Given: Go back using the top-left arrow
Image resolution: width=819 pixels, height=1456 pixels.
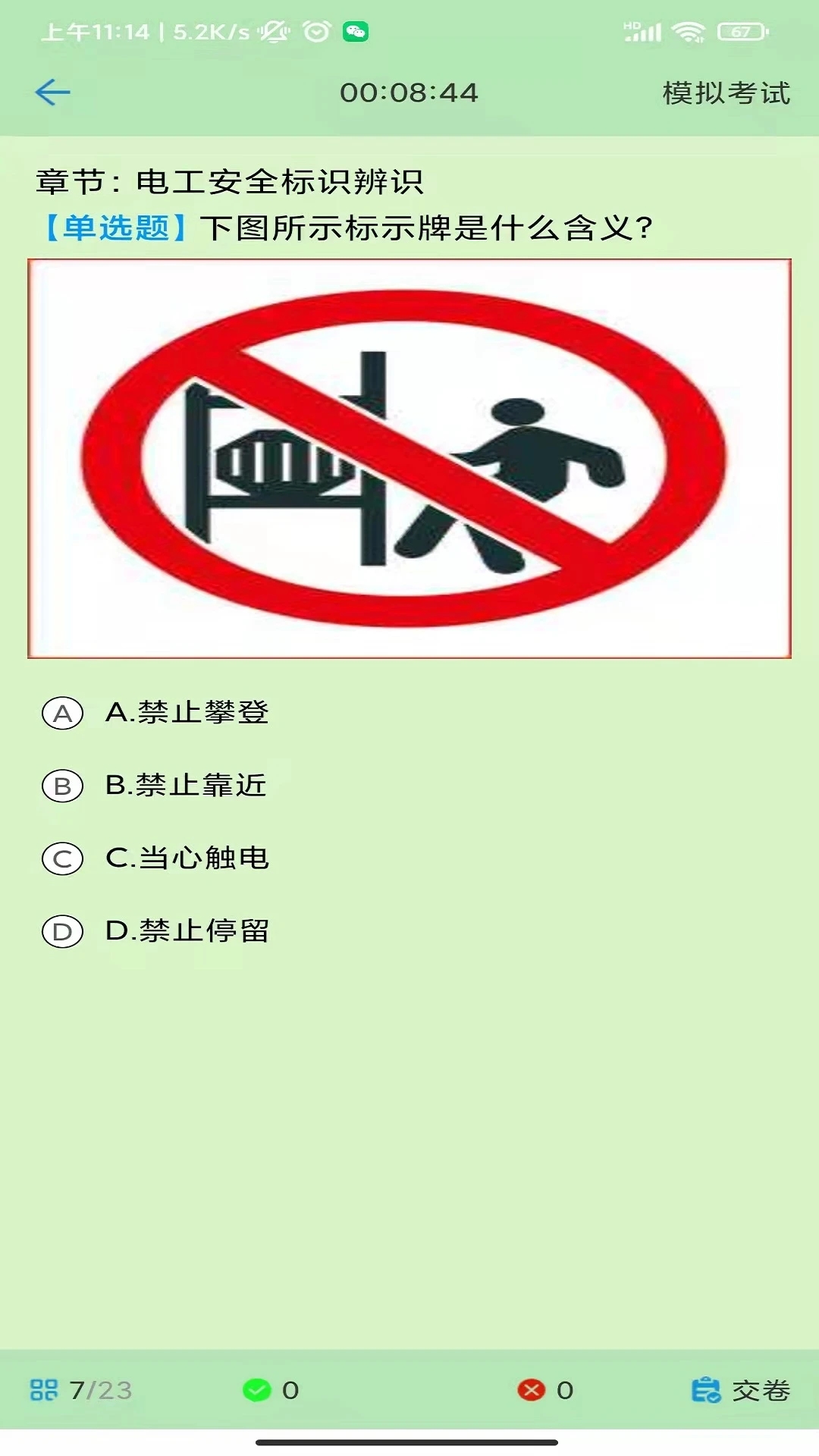Looking at the screenshot, I should (x=52, y=93).
